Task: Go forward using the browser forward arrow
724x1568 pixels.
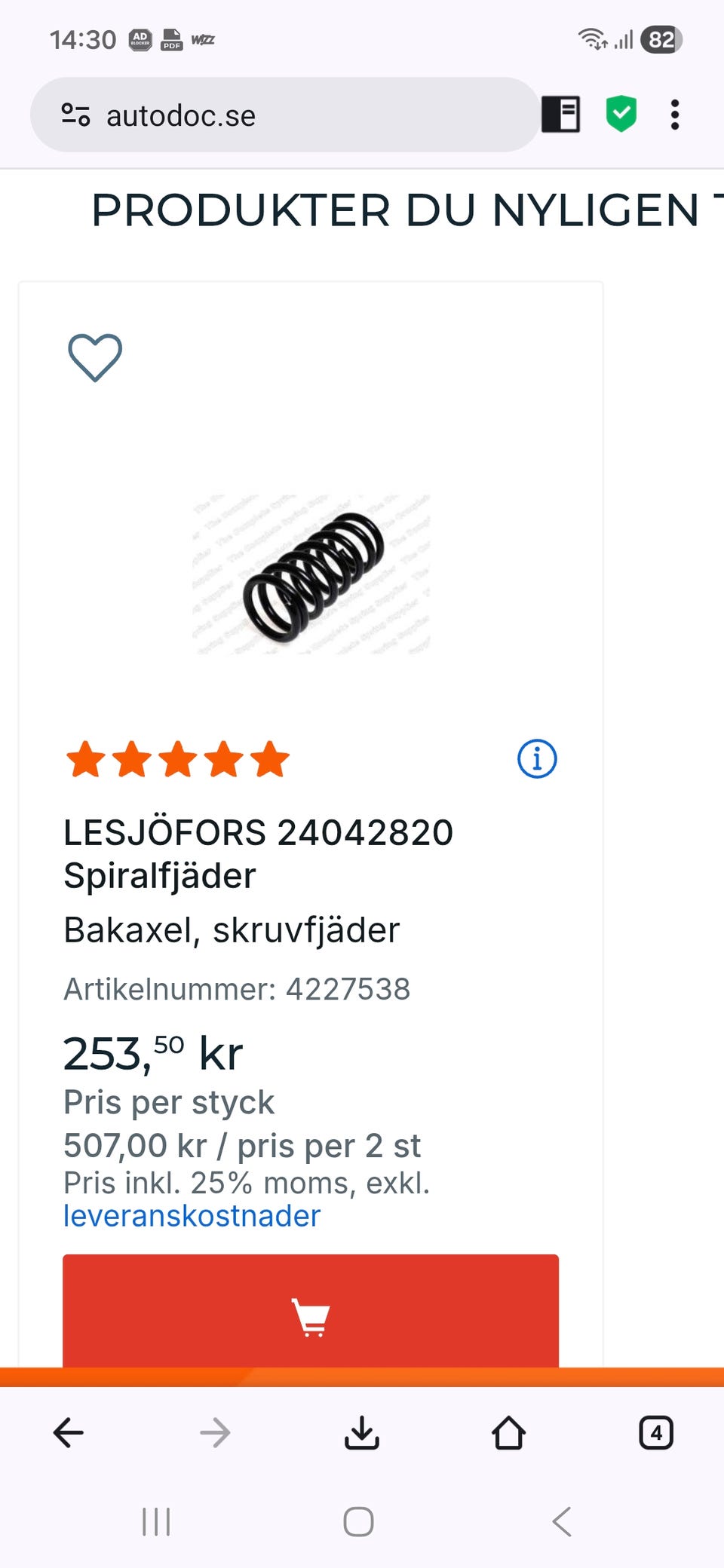Action: (x=215, y=1432)
